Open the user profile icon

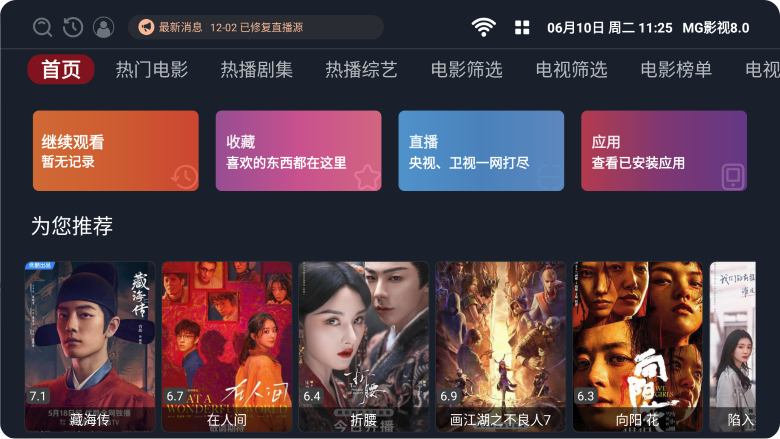pos(103,27)
